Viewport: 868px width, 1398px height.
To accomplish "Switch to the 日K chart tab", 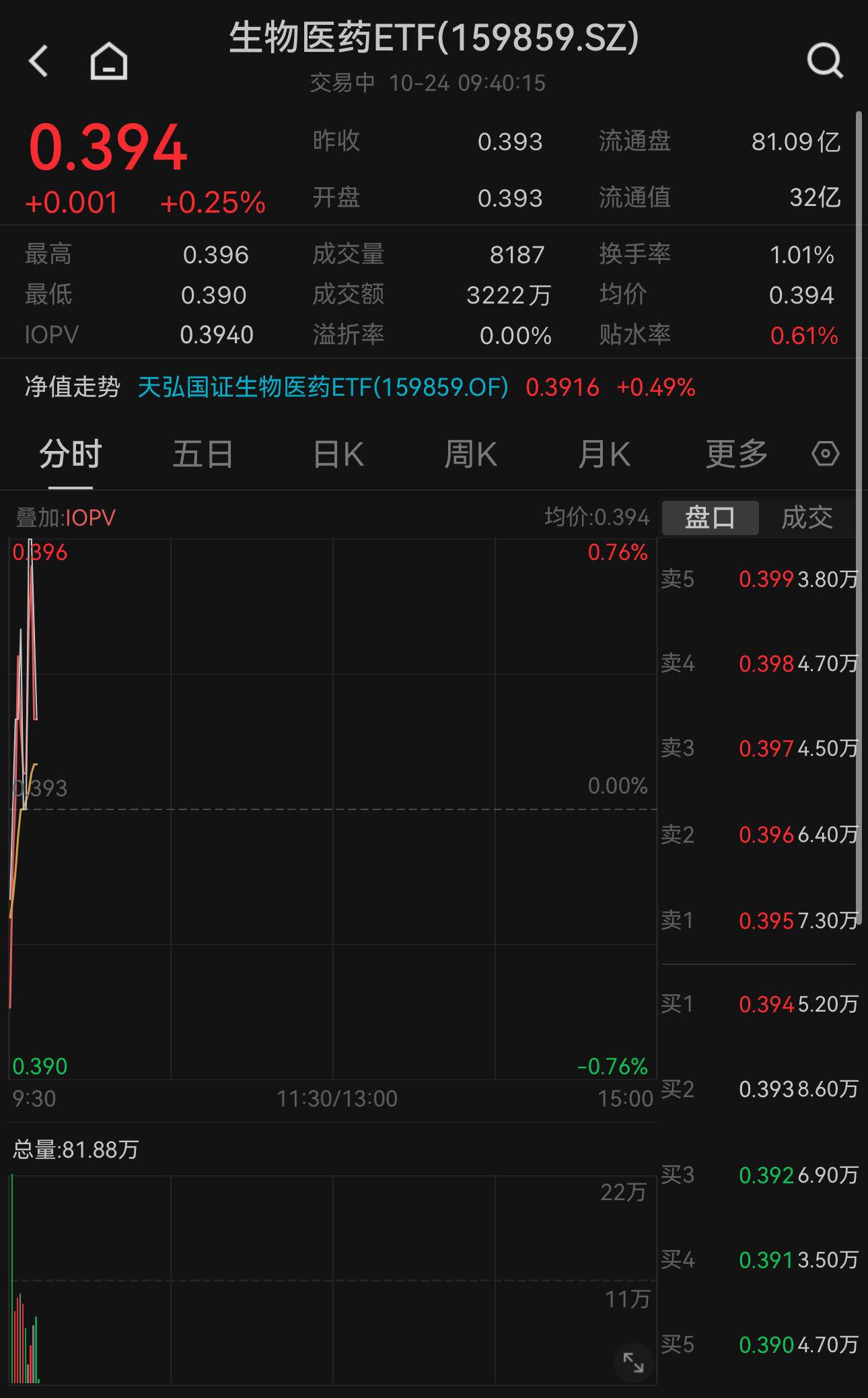I will pos(338,454).
